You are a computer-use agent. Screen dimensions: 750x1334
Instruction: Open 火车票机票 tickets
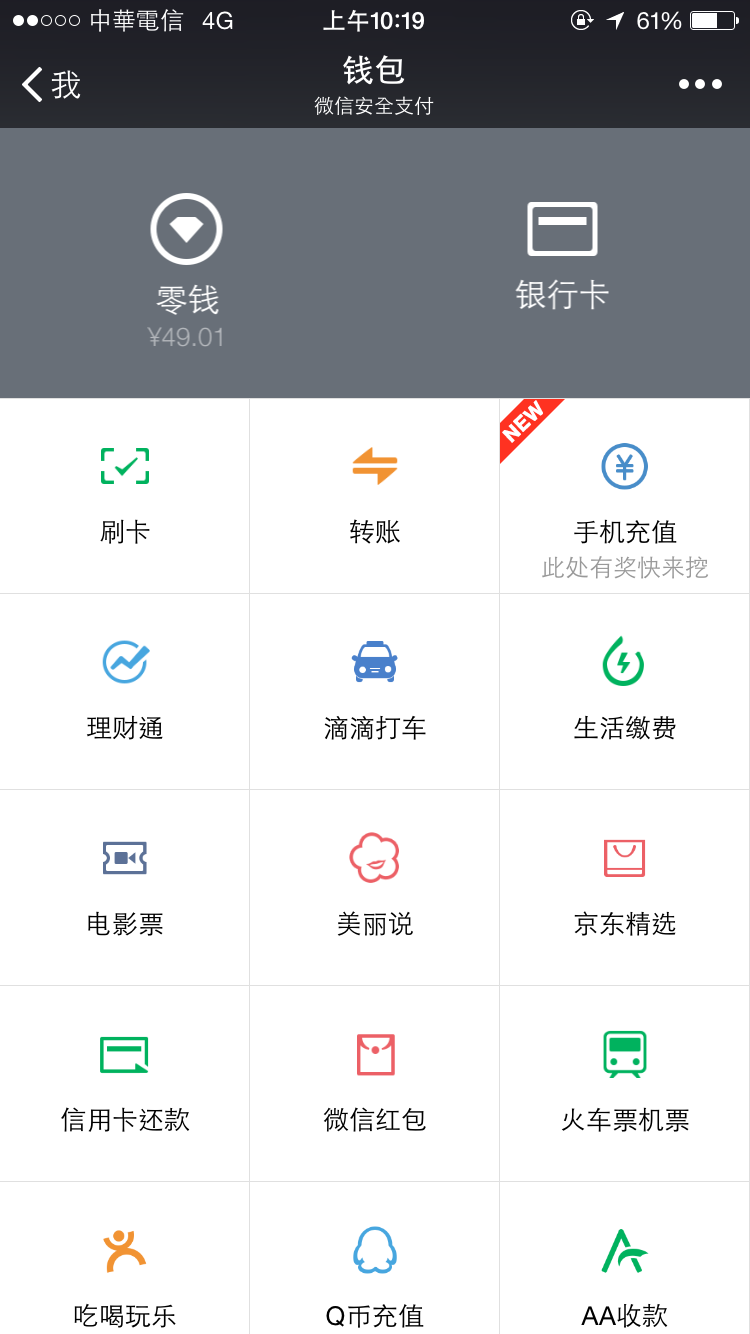pyautogui.click(x=625, y=1084)
